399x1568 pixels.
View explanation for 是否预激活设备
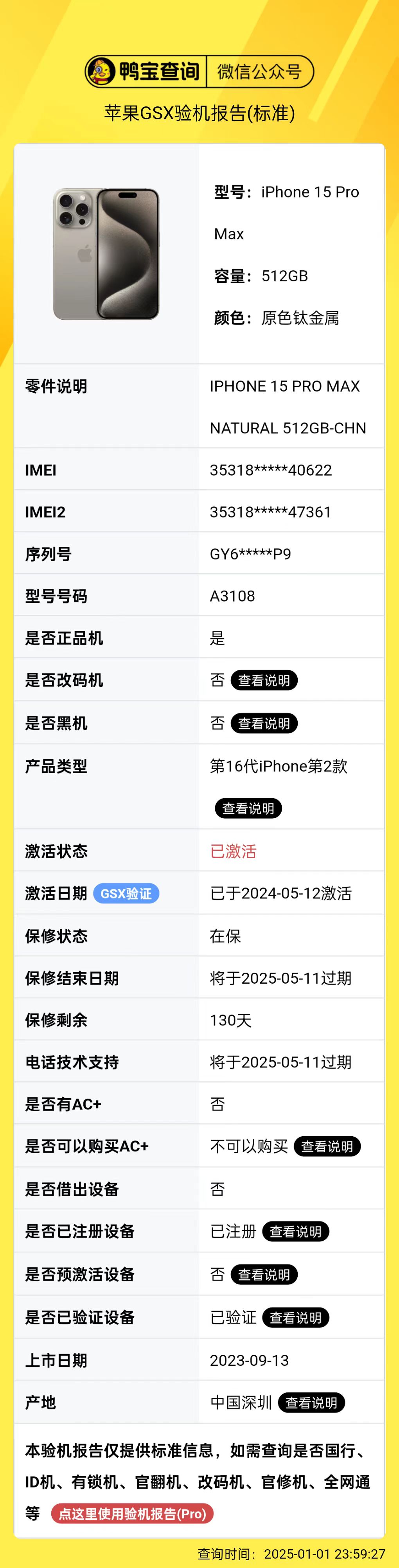(x=264, y=1274)
